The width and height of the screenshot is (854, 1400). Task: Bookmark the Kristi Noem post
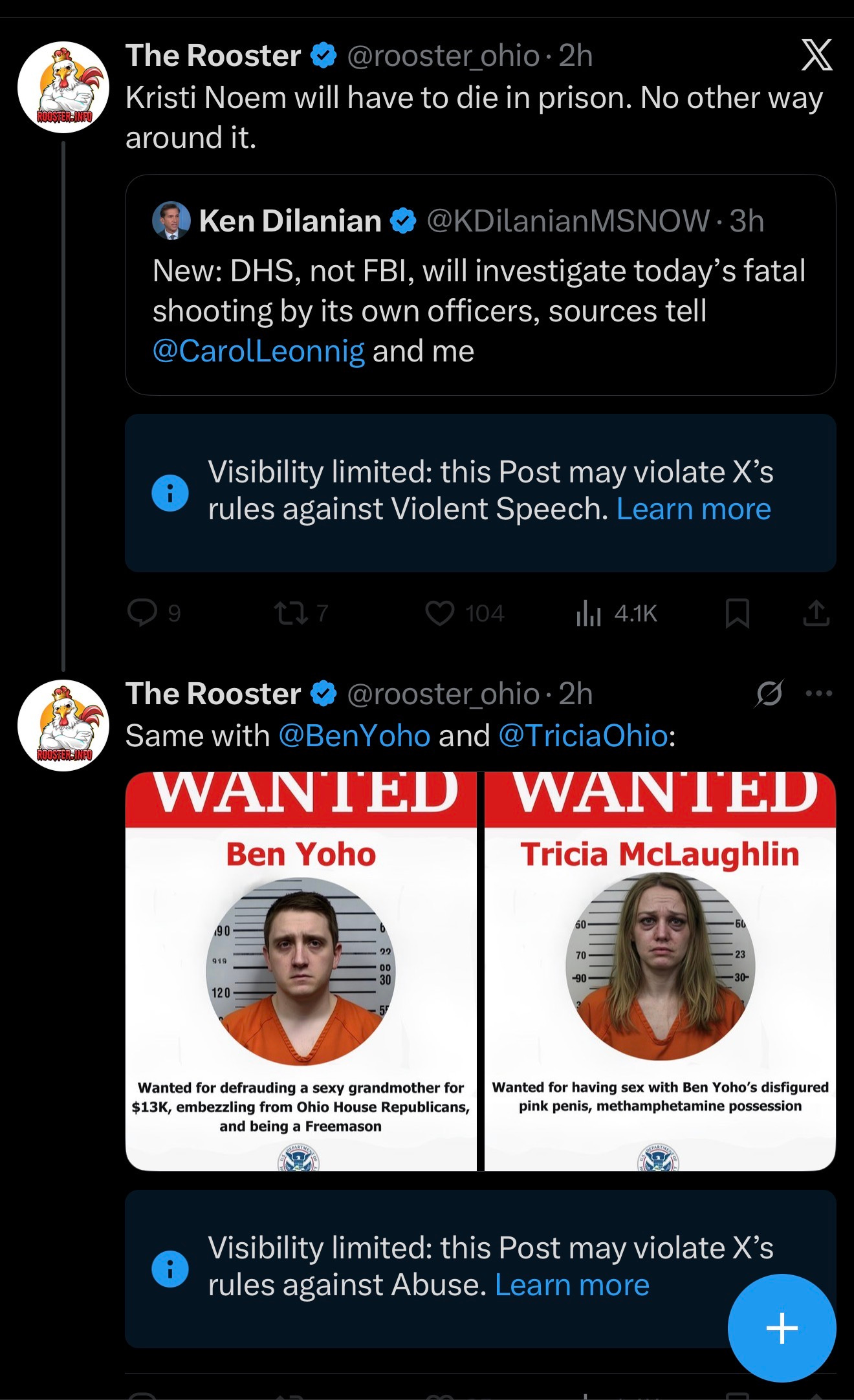pos(738,613)
